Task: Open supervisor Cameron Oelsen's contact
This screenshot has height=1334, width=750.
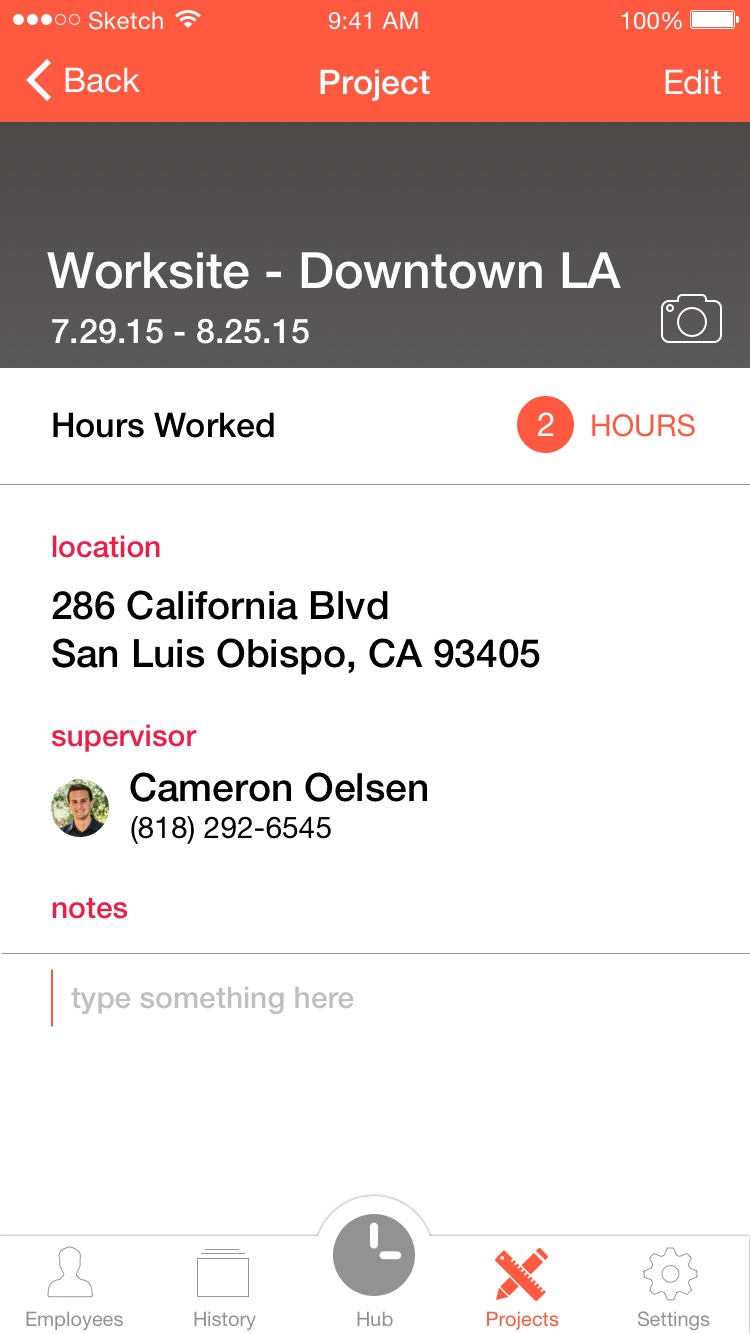Action: tap(240, 807)
